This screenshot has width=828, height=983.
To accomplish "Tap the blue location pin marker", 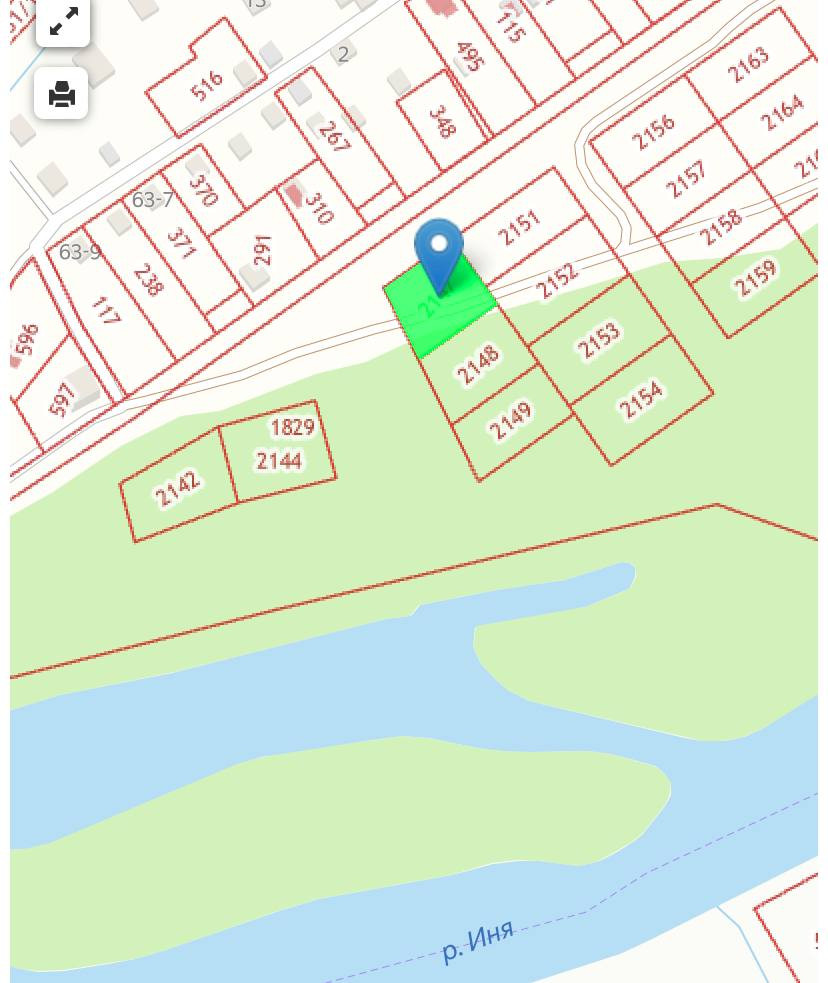I will 439,252.
